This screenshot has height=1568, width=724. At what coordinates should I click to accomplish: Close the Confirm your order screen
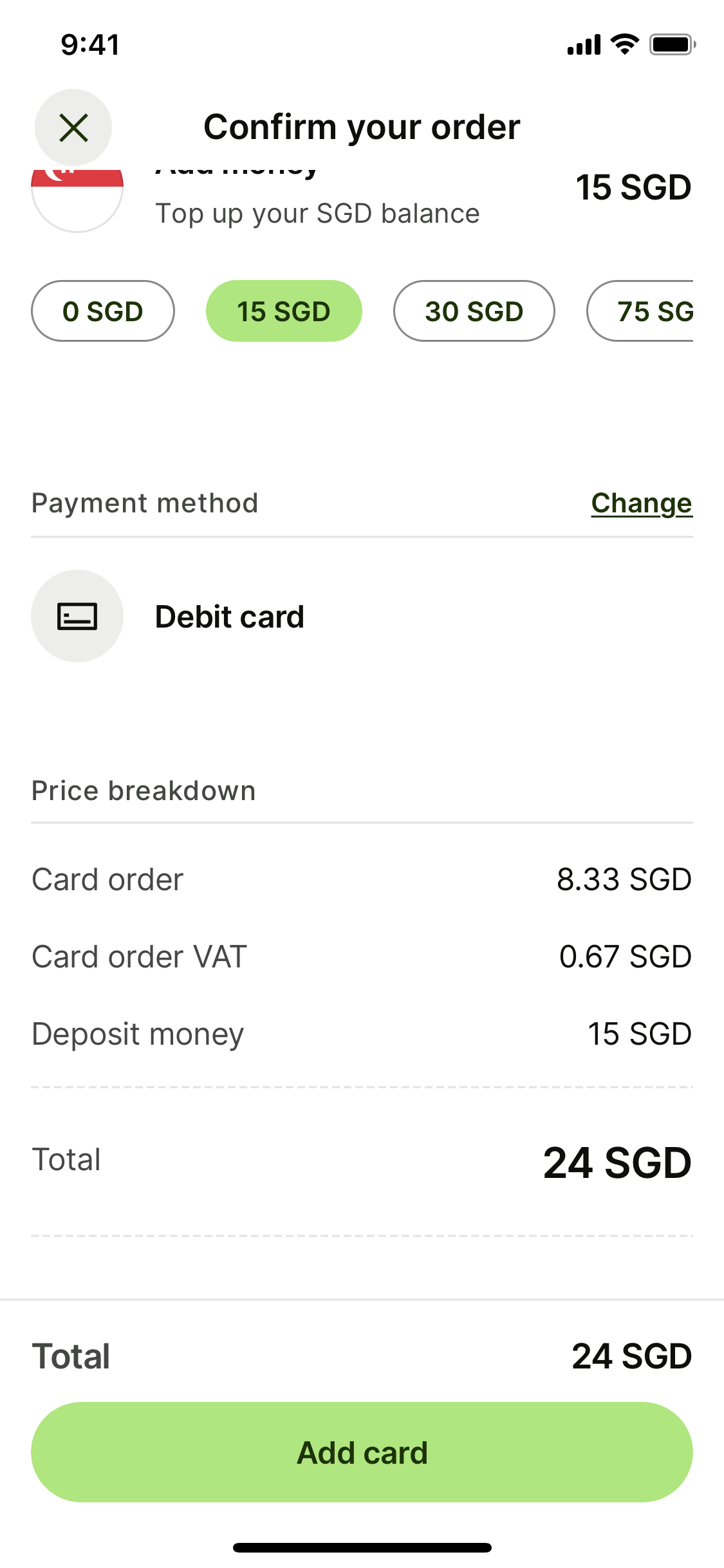[x=73, y=127]
